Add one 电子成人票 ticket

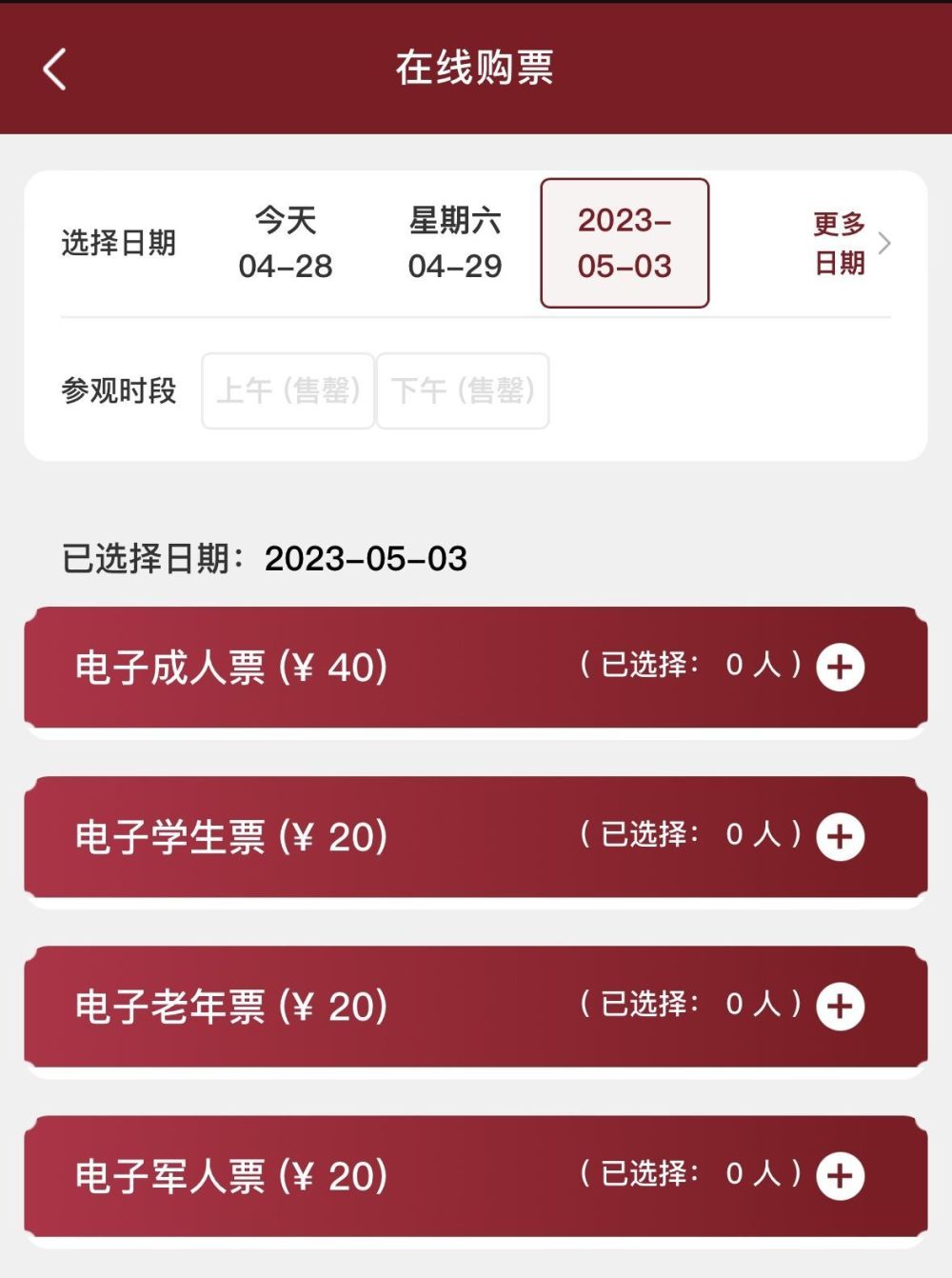840,667
